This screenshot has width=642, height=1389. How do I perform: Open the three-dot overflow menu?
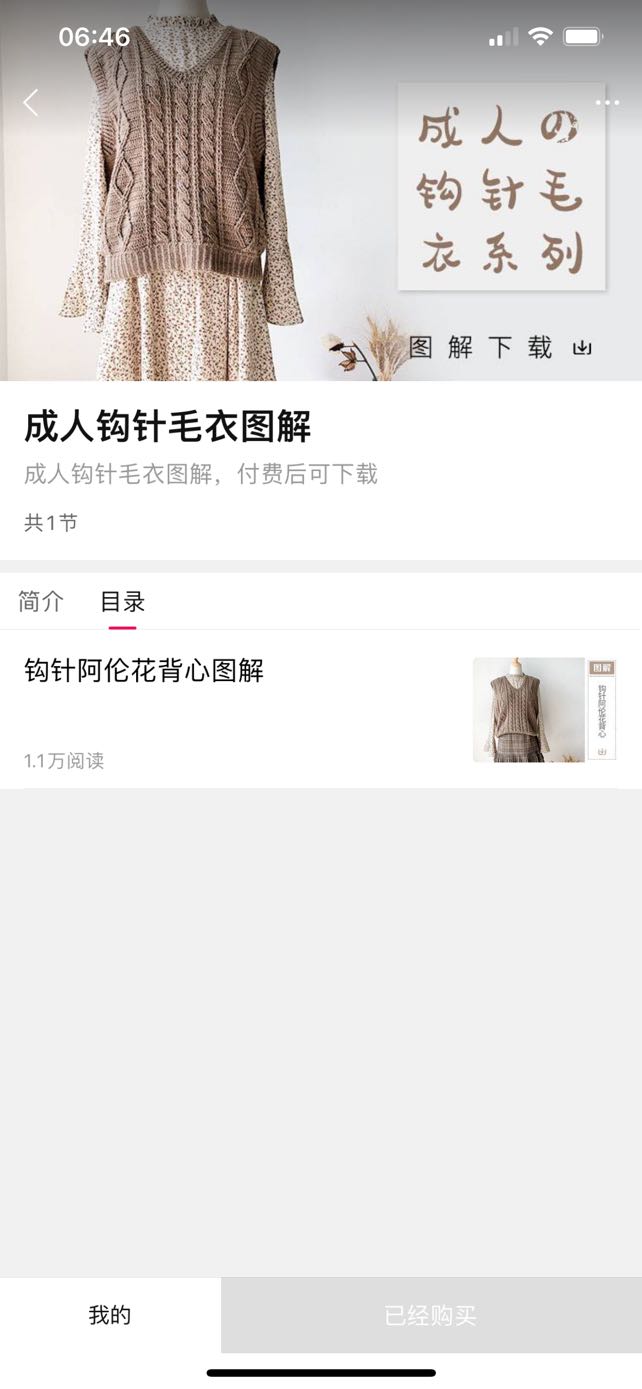coord(606,103)
